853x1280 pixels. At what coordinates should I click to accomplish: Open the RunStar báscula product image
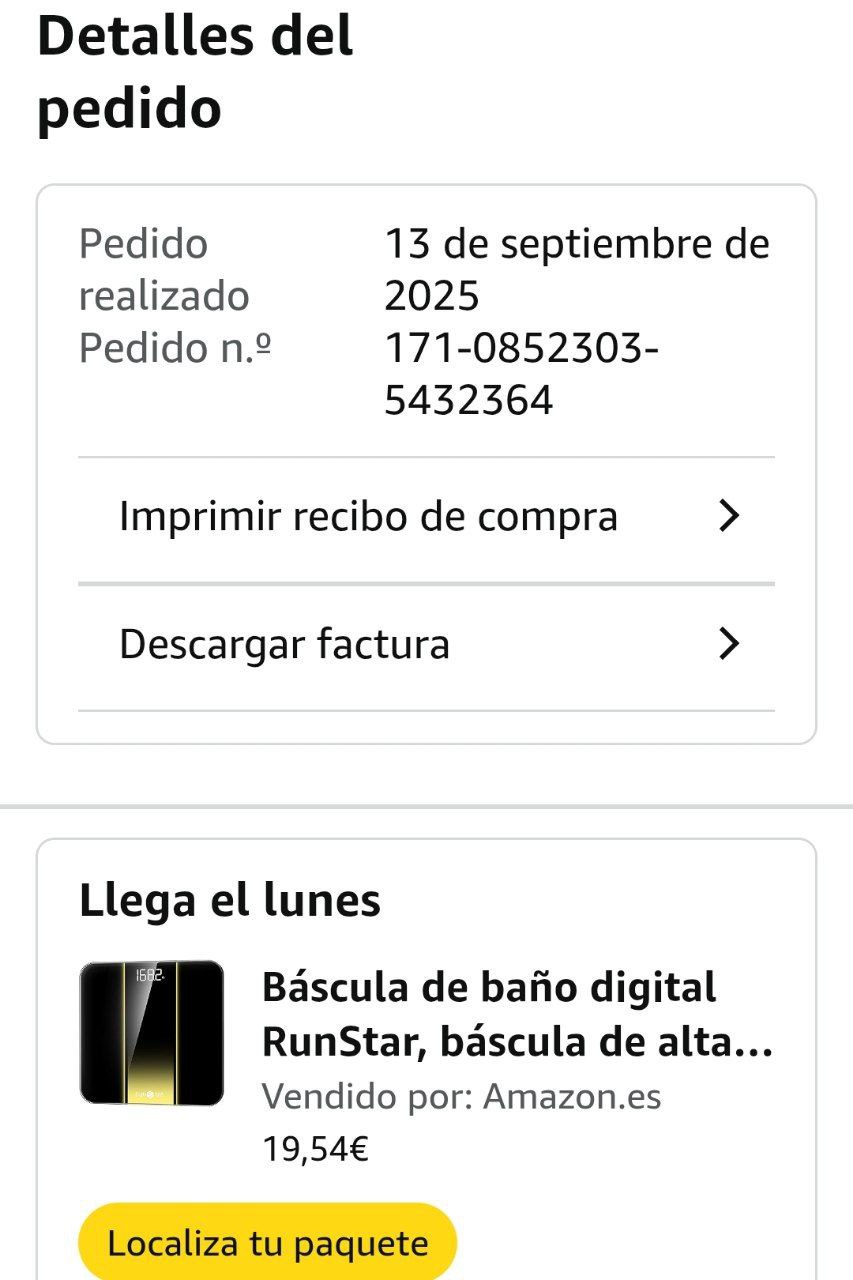152,1032
